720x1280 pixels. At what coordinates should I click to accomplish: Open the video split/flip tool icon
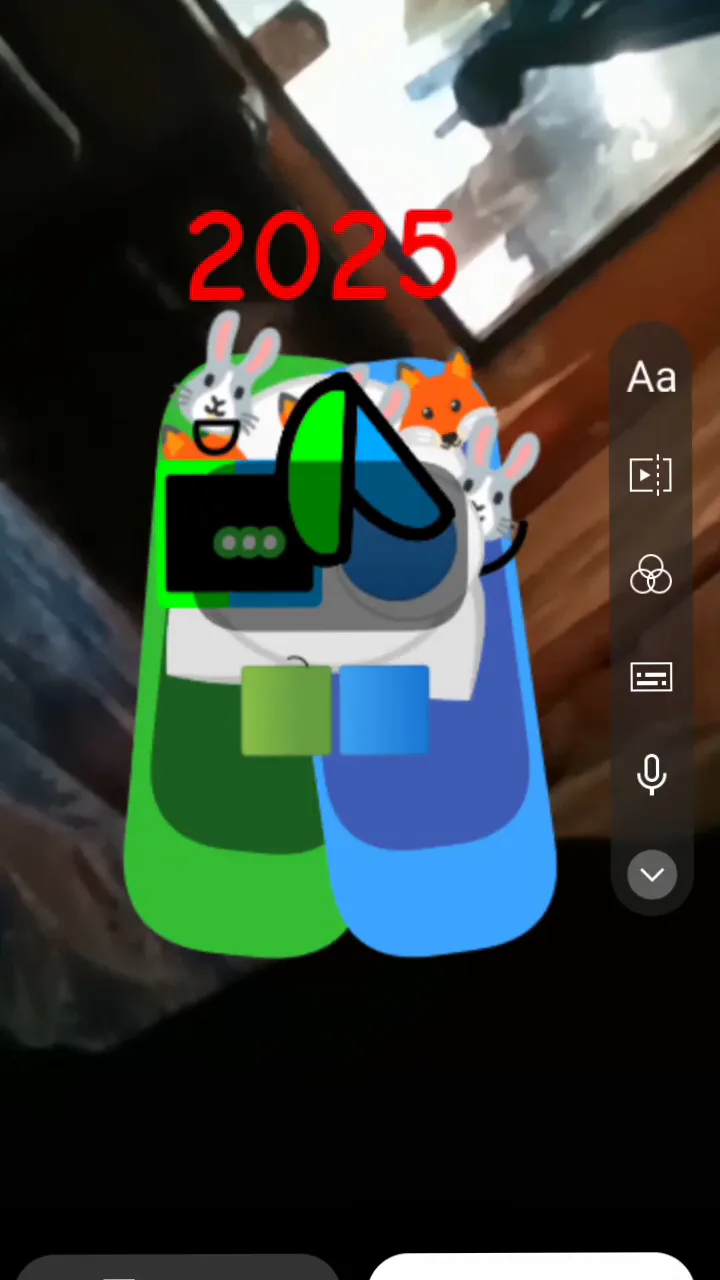651,475
